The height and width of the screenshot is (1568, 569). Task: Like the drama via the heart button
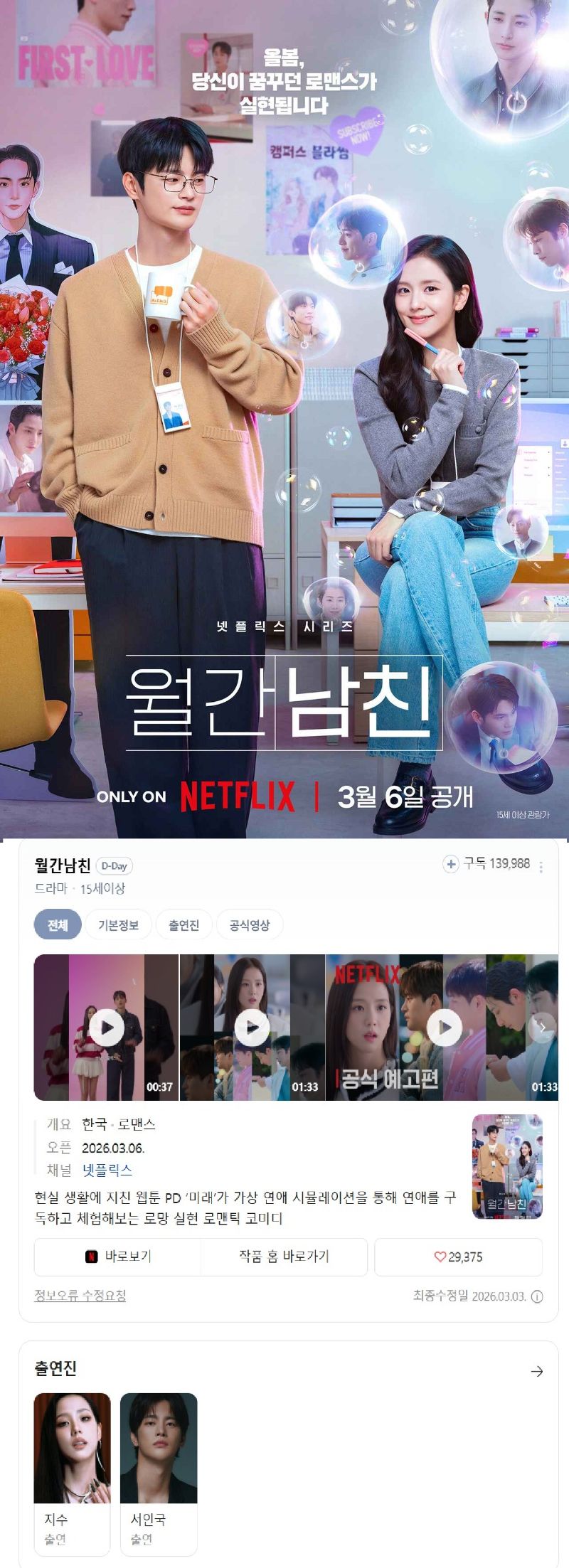(458, 1257)
